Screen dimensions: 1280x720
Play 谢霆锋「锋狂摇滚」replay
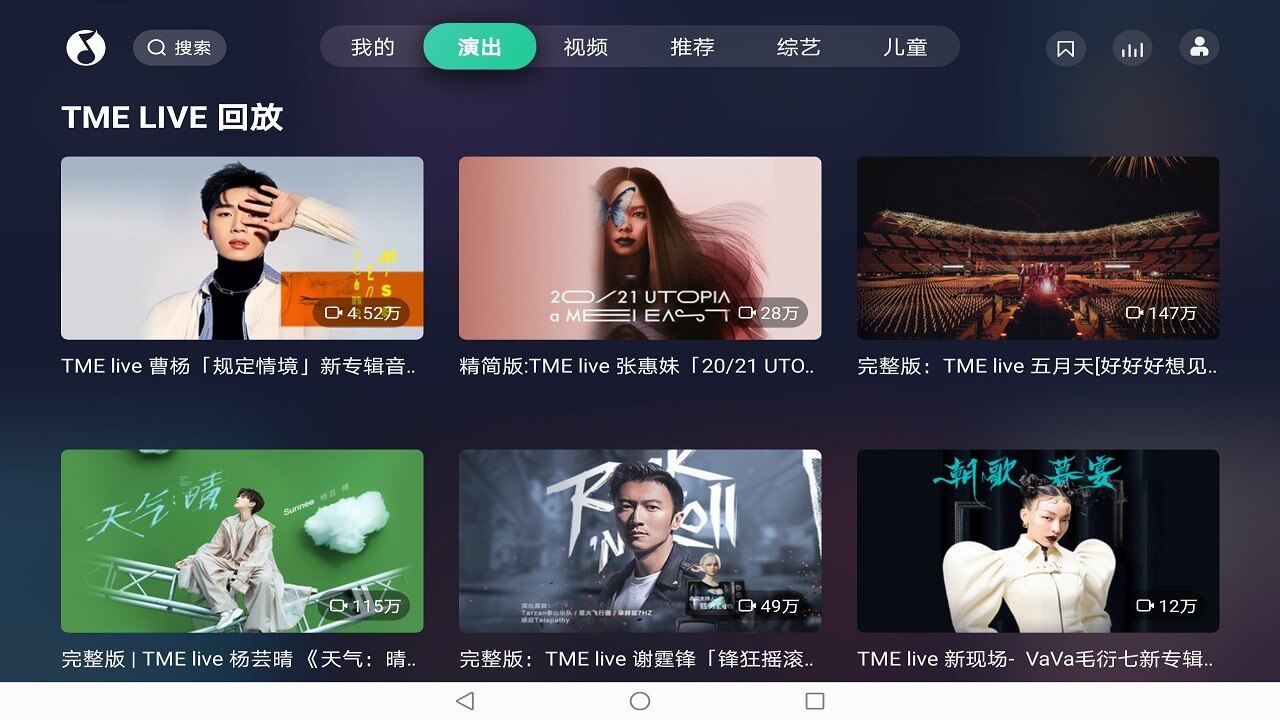point(640,541)
